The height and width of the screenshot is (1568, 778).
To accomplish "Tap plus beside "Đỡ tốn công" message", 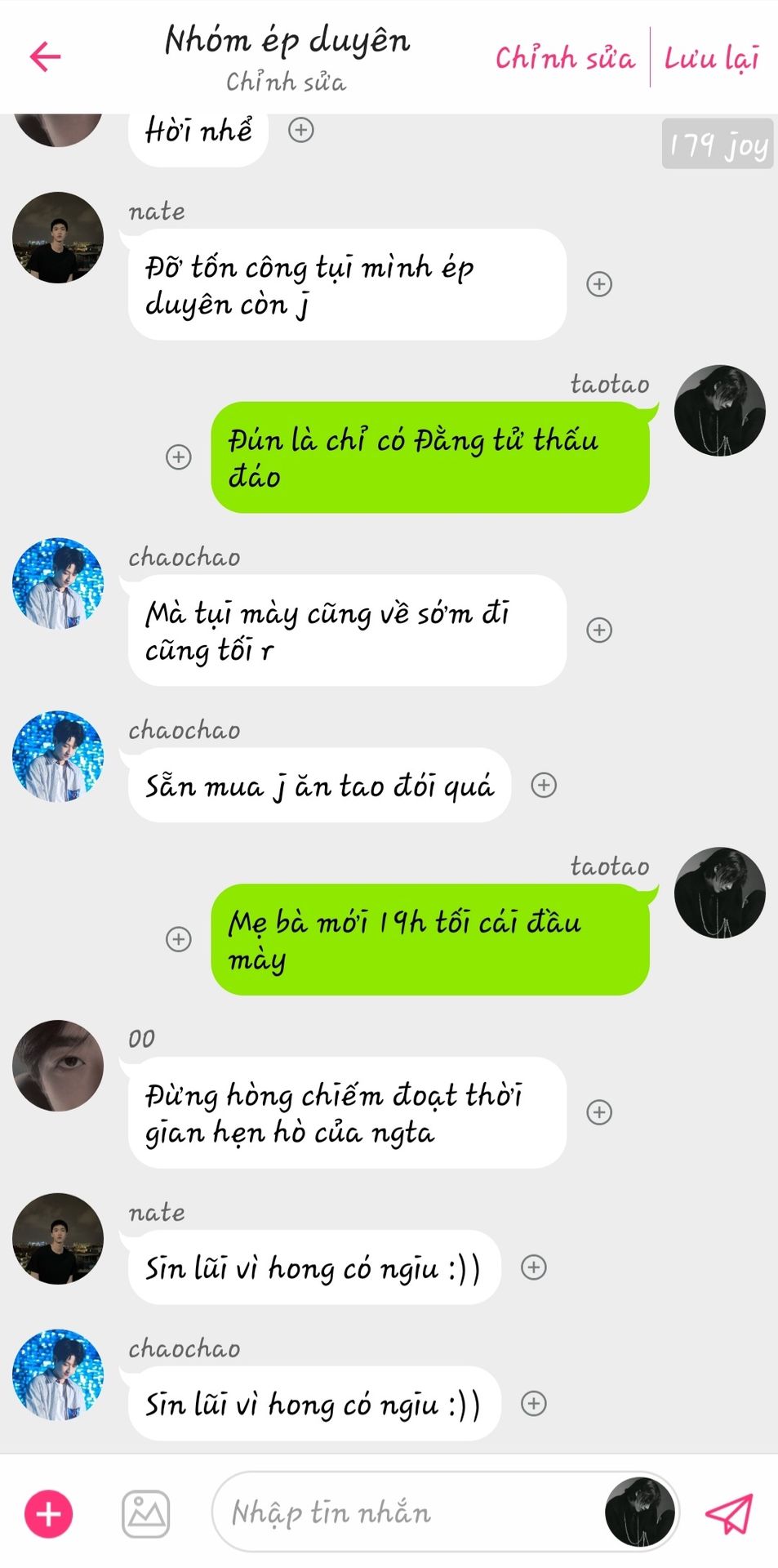I will tap(599, 284).
